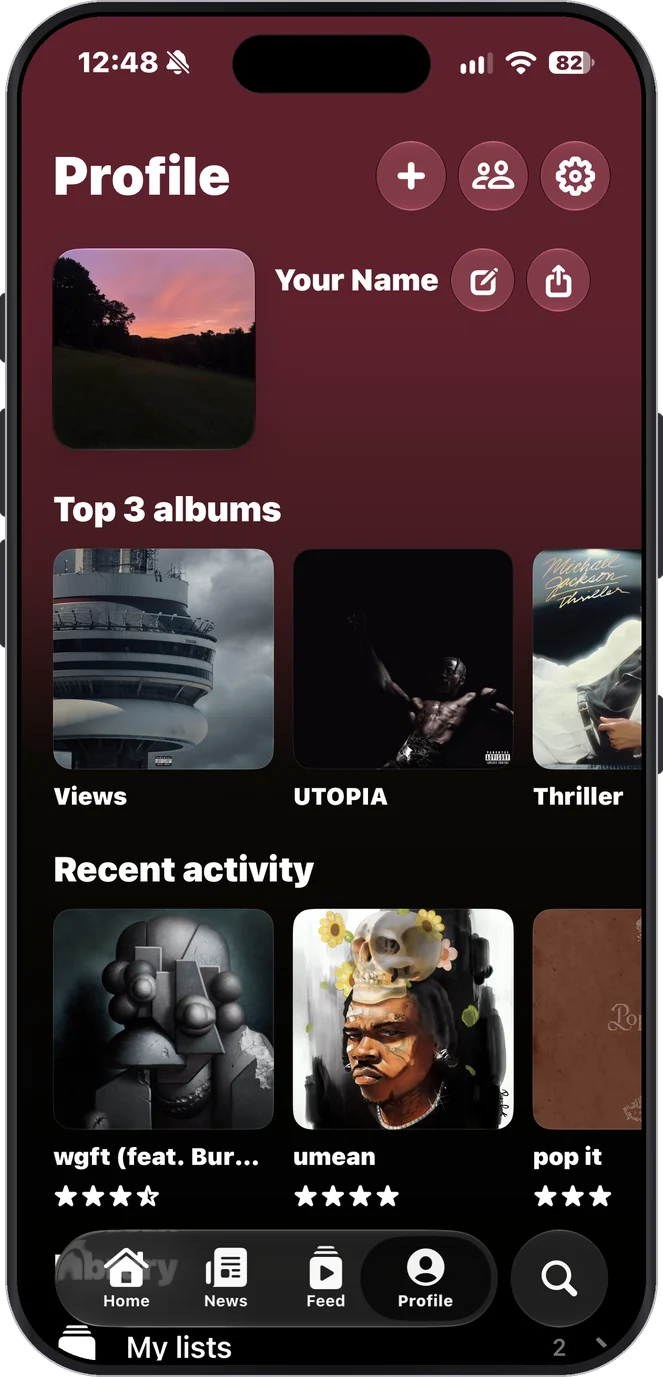Switch to the News tab

coord(226,1278)
